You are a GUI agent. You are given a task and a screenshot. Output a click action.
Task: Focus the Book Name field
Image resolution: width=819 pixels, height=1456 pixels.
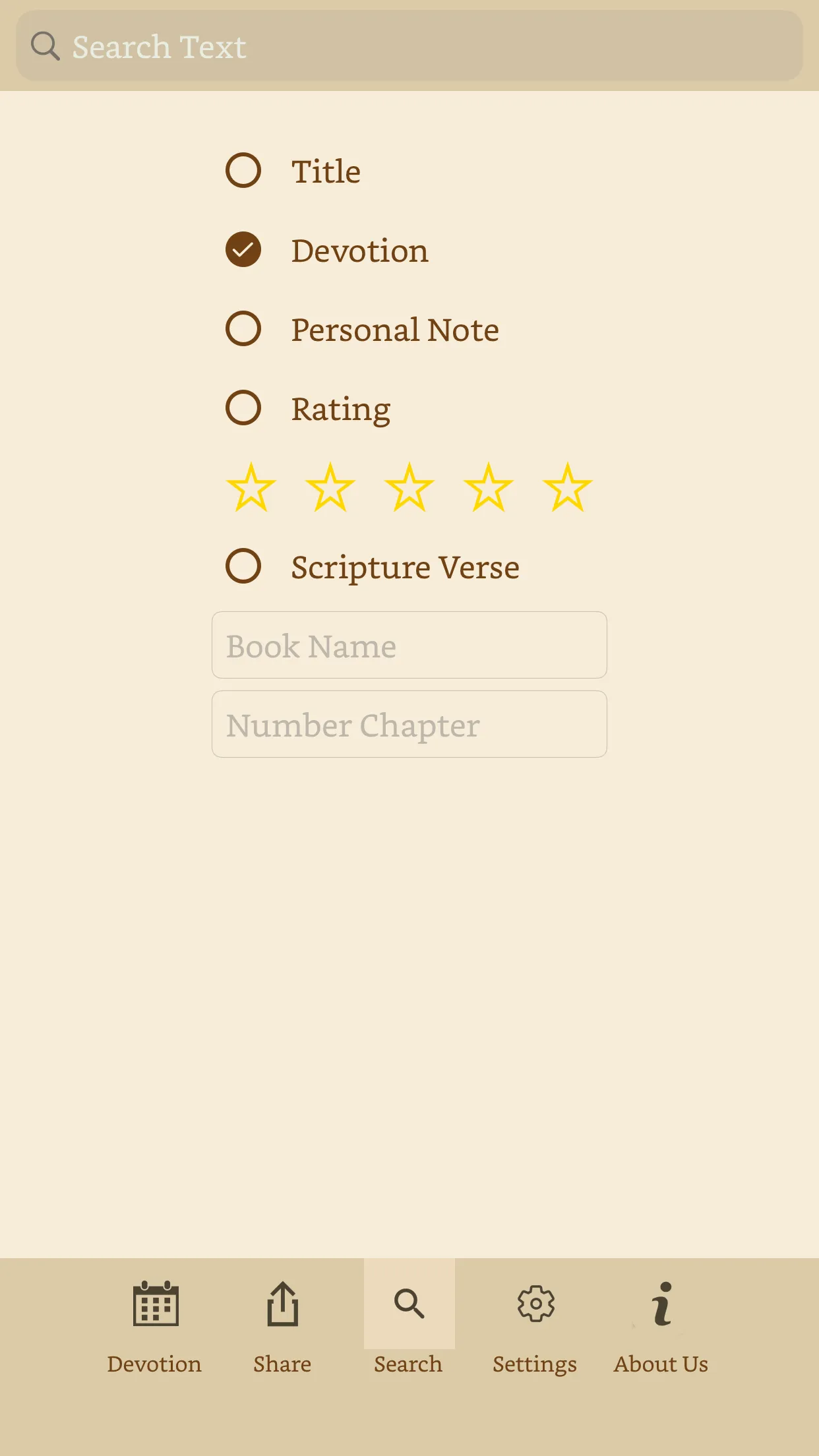coord(409,645)
